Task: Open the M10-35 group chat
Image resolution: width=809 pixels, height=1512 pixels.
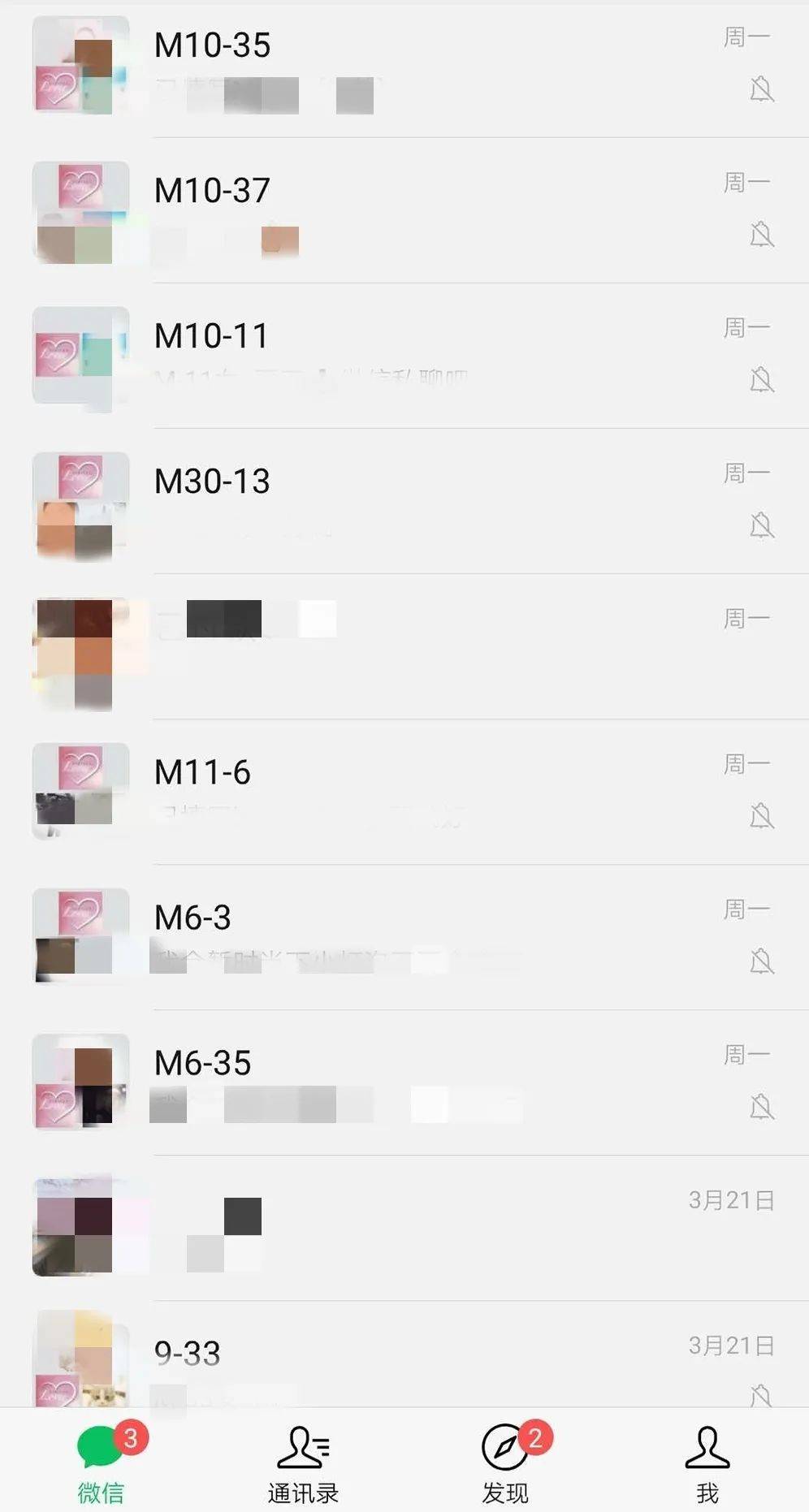Action: tap(406, 67)
